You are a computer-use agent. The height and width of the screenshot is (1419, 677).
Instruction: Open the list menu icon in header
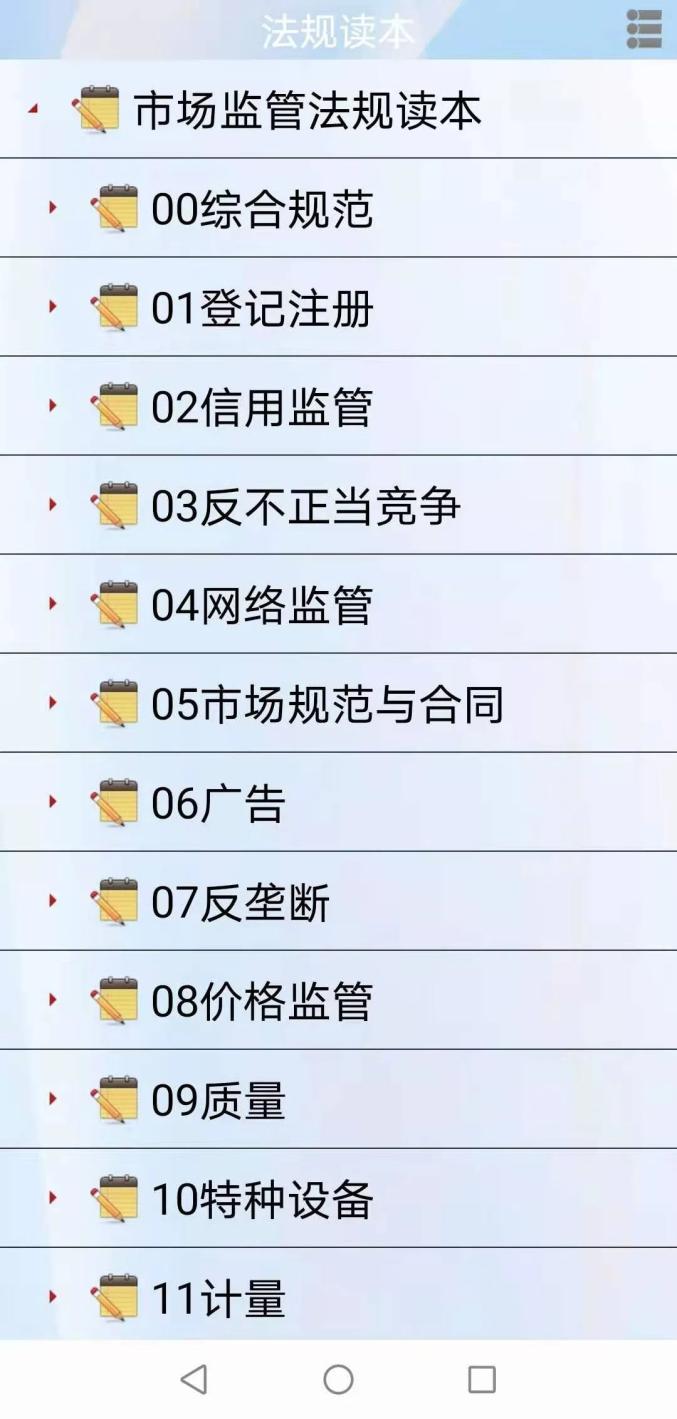644,29
